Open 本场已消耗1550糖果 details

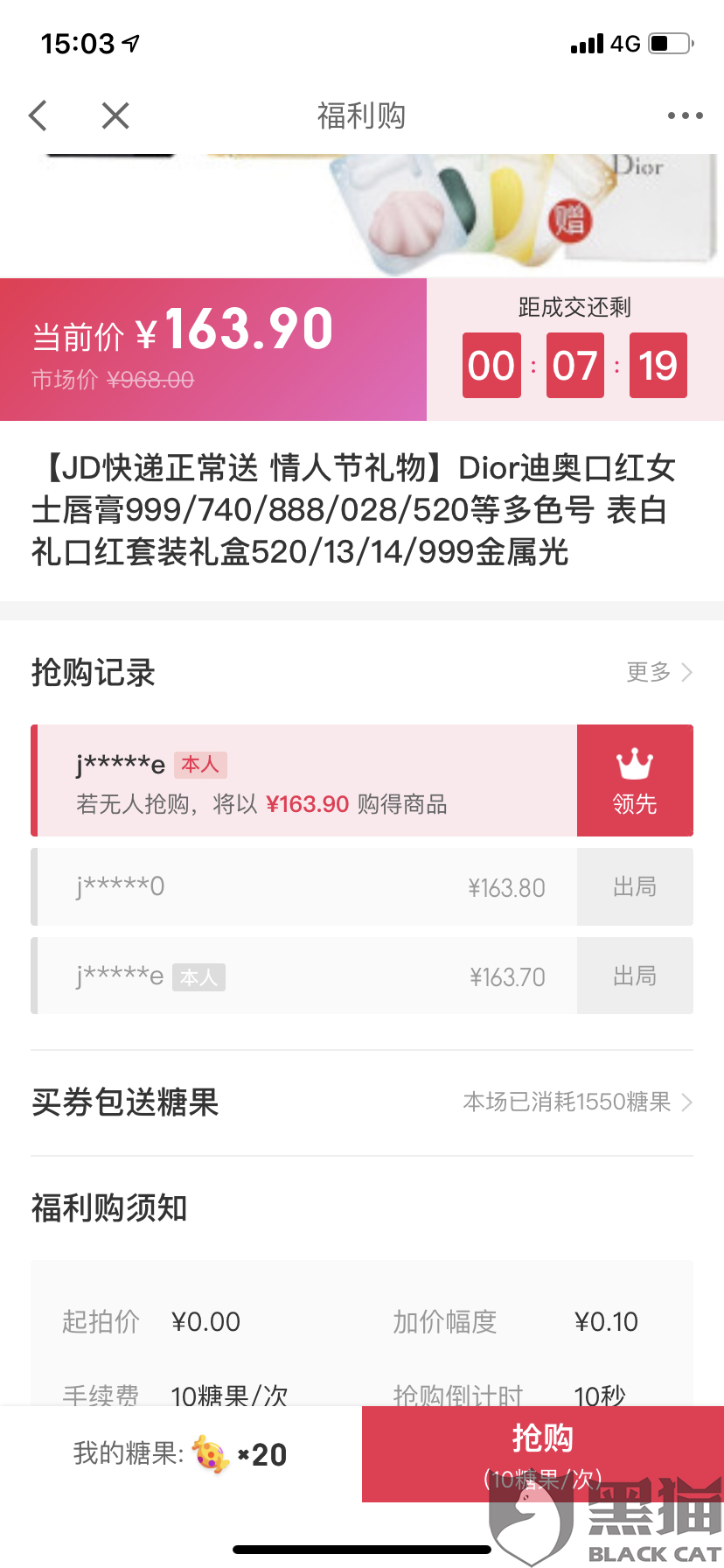coord(577,1102)
